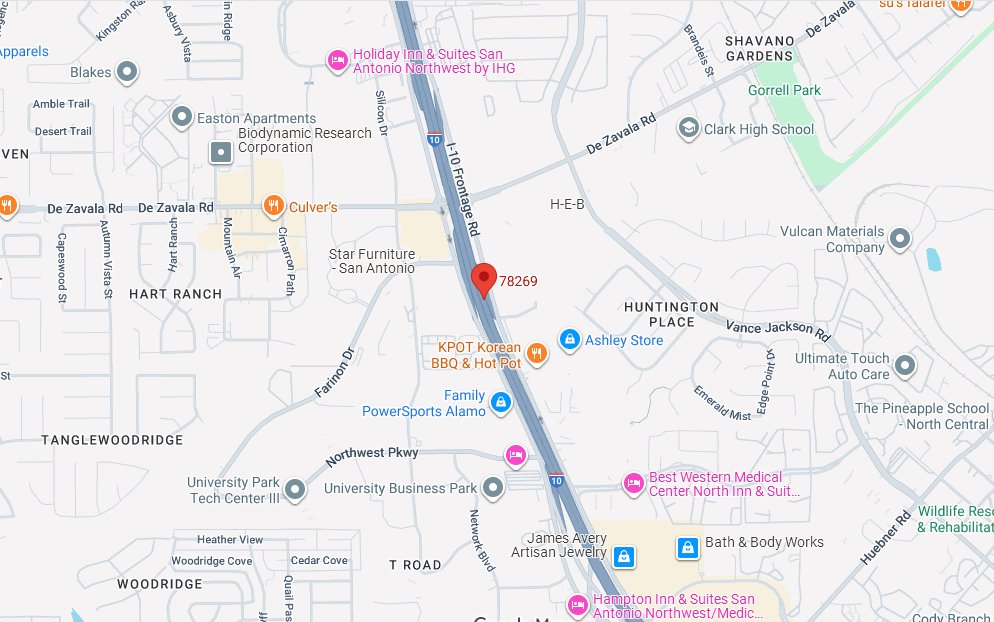Select the Vulcan Materials Company pin

[x=900, y=239]
